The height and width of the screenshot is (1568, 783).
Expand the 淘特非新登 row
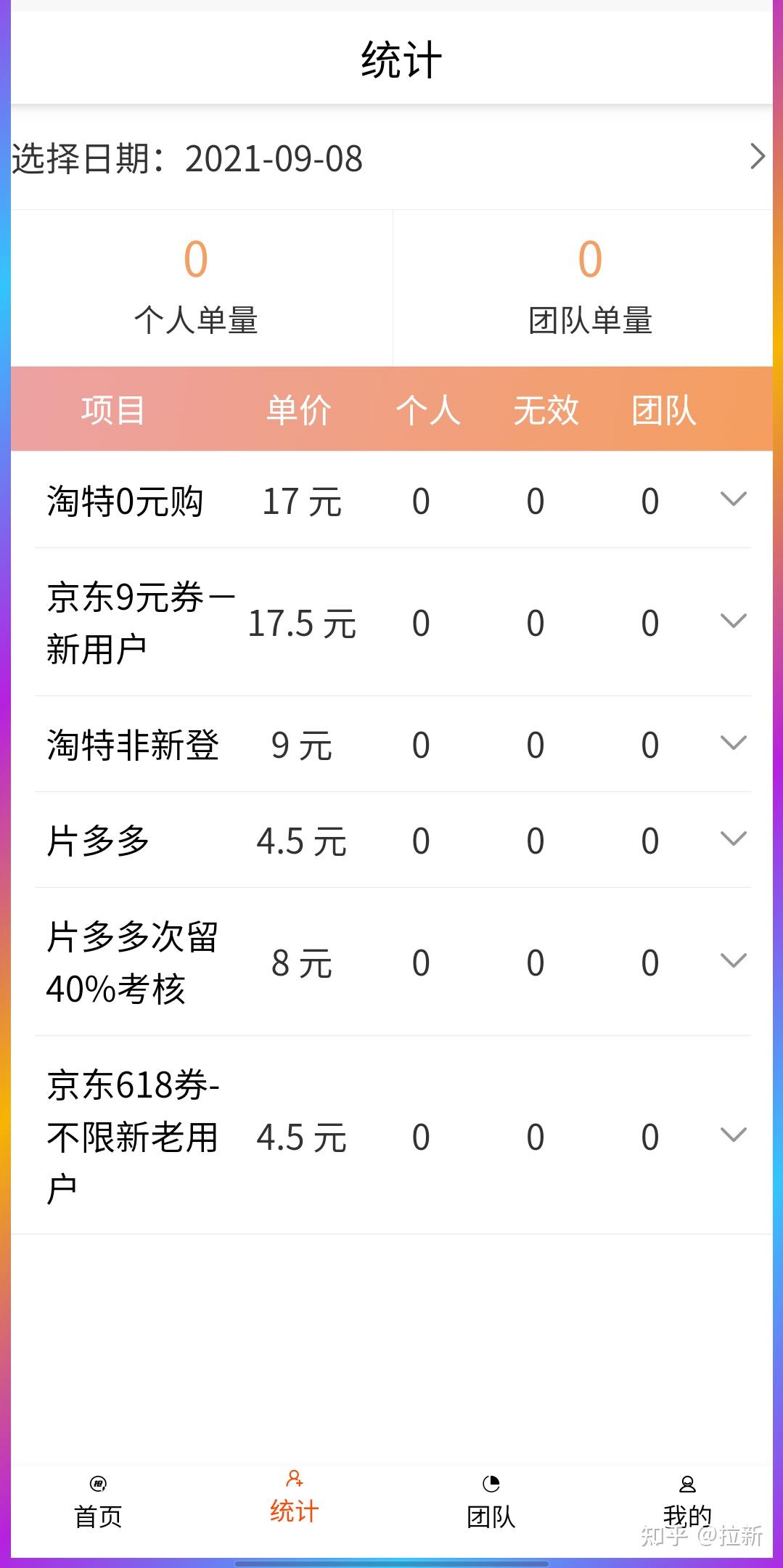733,743
